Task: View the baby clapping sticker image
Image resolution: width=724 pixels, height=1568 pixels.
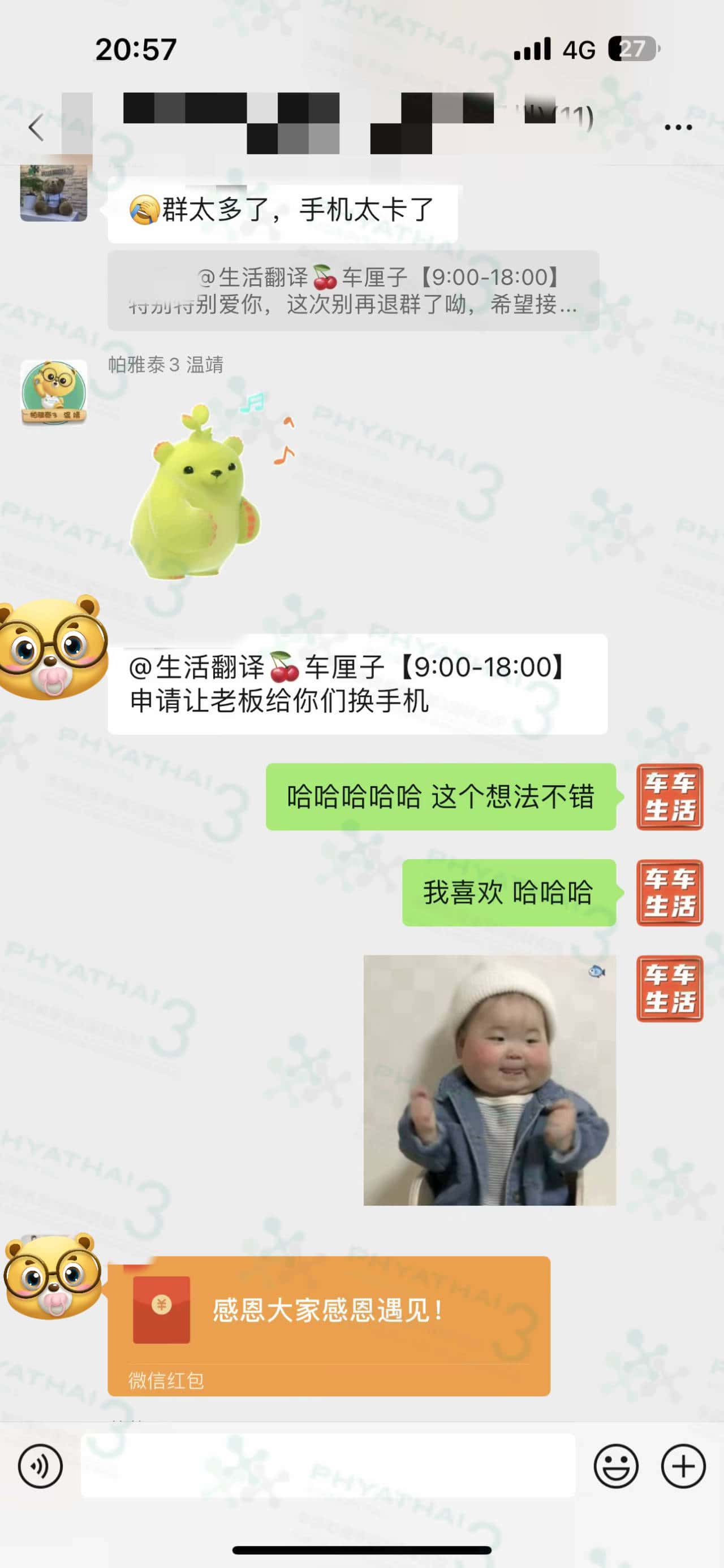Action: (x=490, y=1080)
